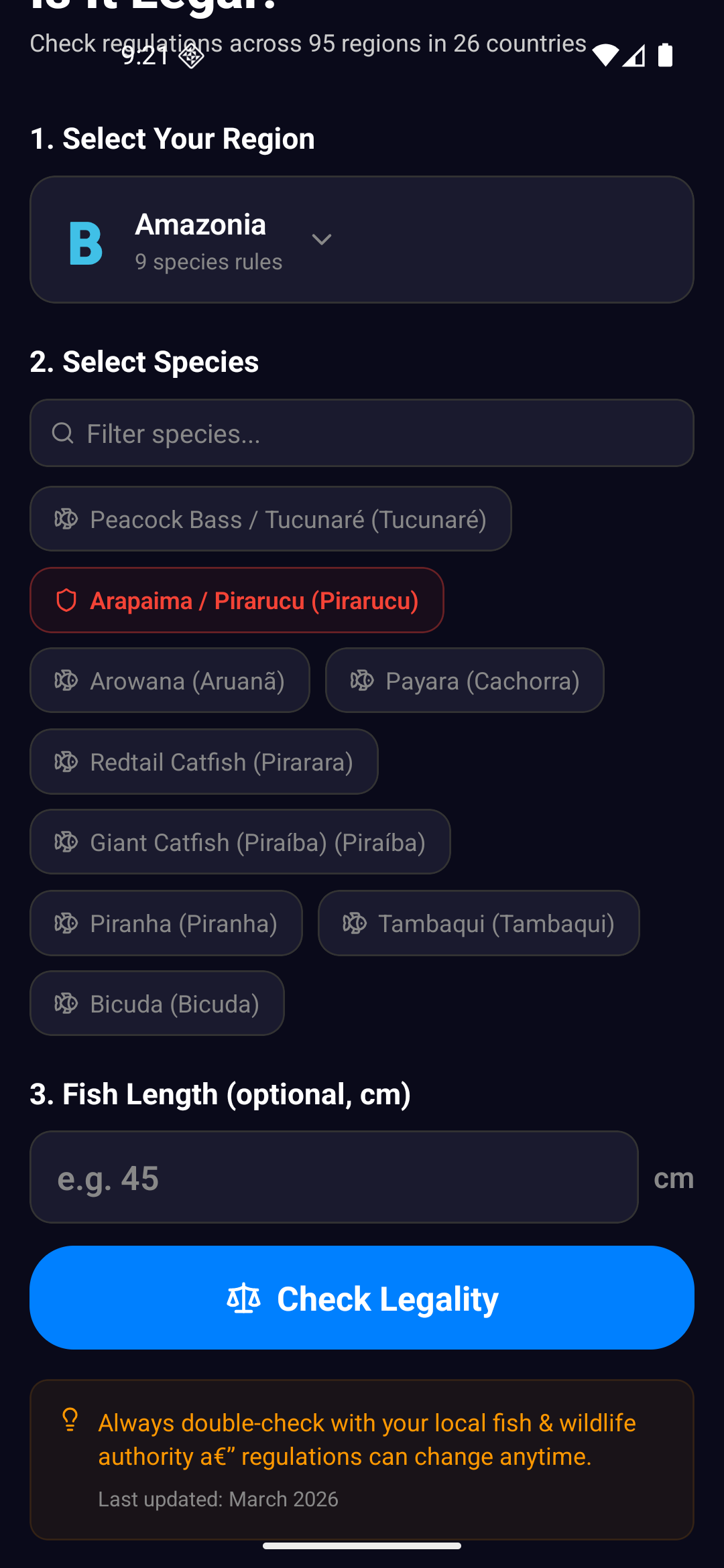Deselect the Arapaima / Pirarucu species chip
Image resolution: width=724 pixels, height=1568 pixels.
(237, 600)
